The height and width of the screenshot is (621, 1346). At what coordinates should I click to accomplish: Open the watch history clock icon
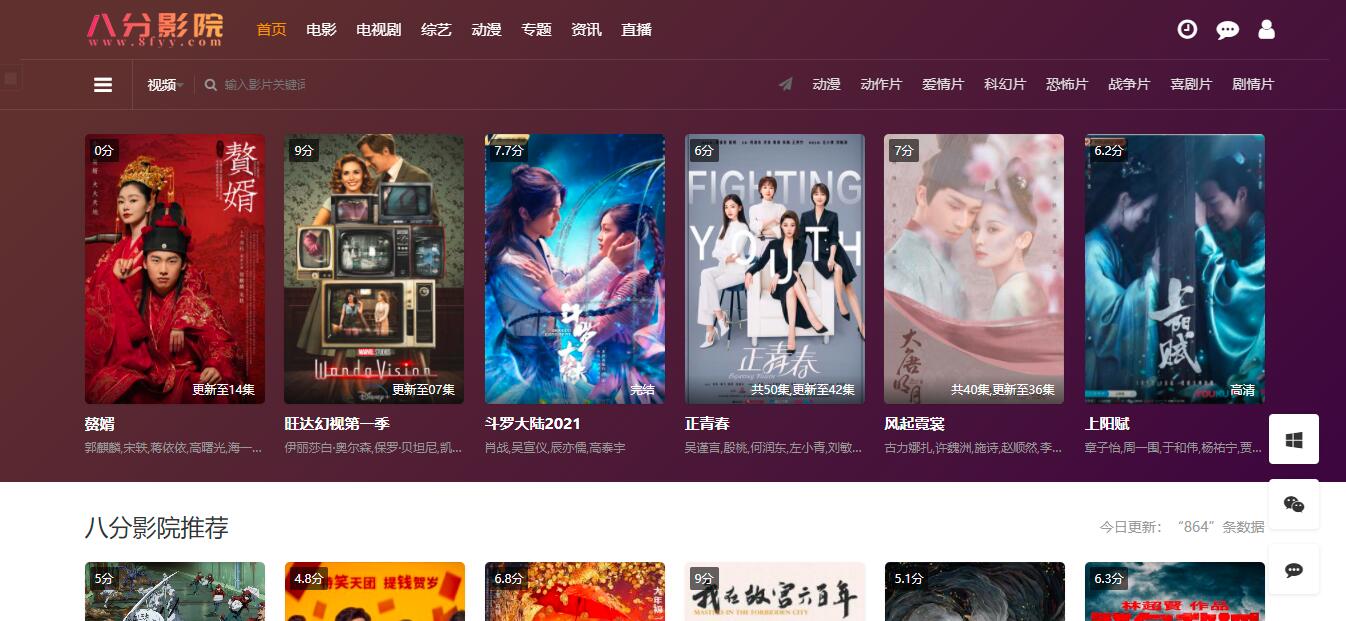coord(1186,29)
